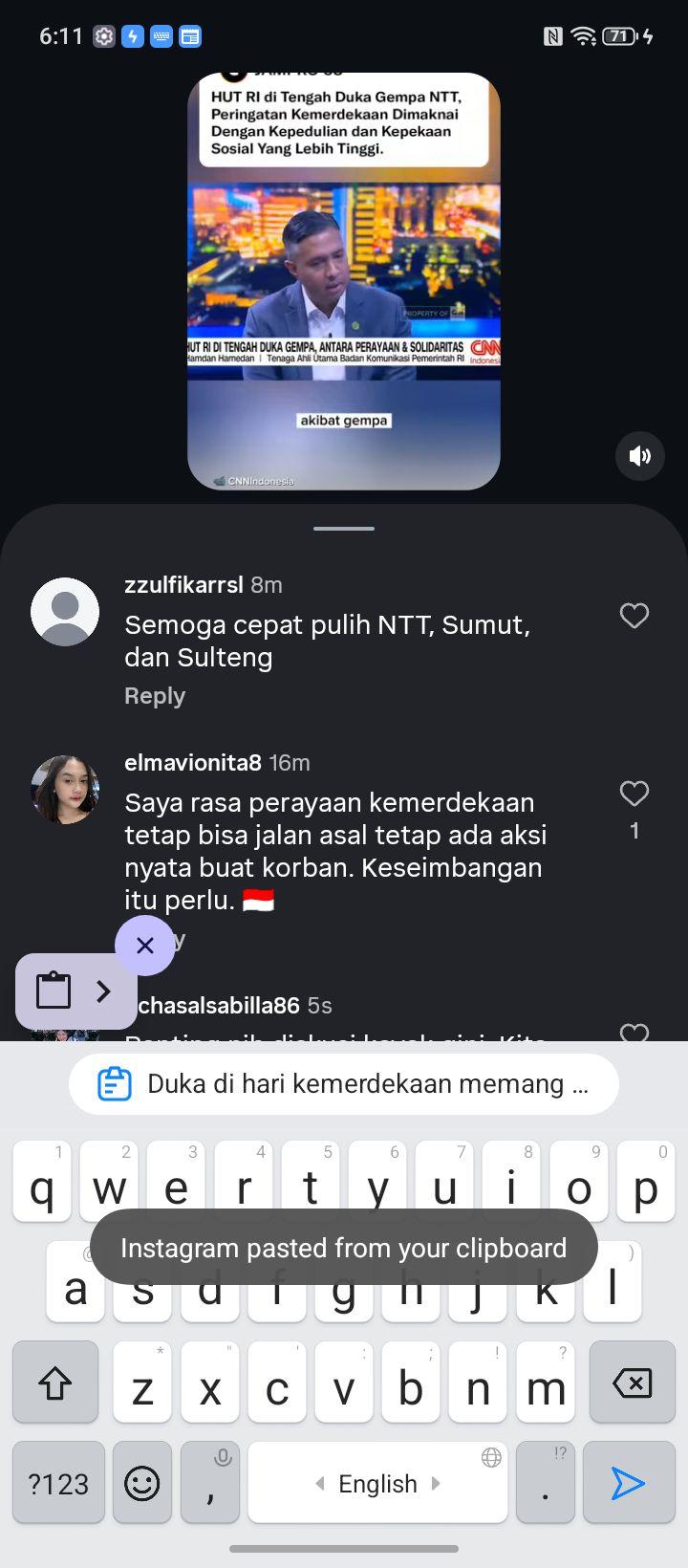Tap the English spacebar
Viewport: 688px width, 1568px height.
[x=377, y=1483]
